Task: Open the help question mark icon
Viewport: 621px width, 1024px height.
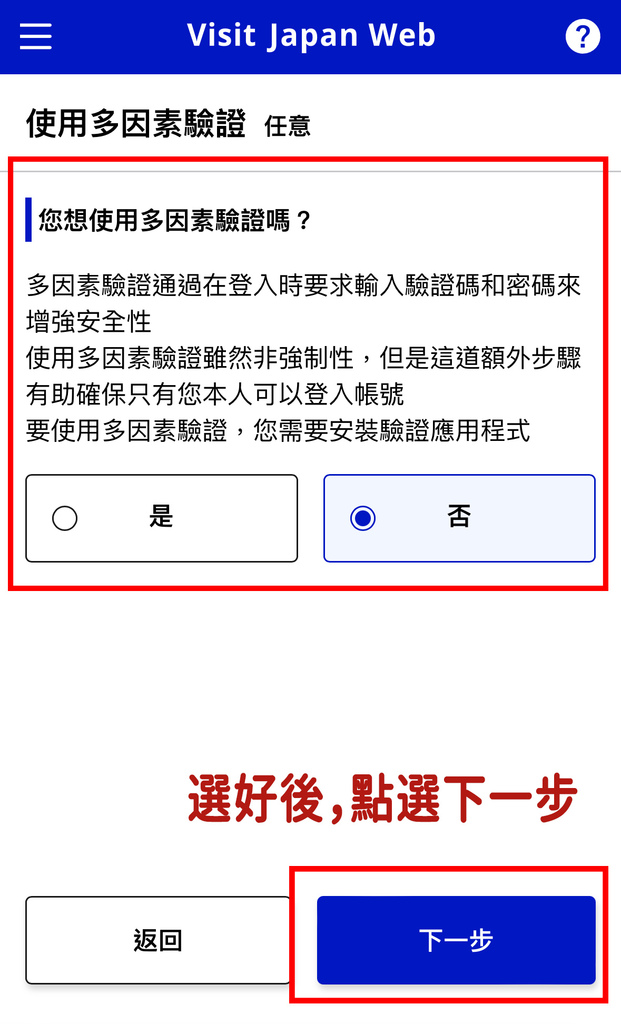Action: (582, 37)
